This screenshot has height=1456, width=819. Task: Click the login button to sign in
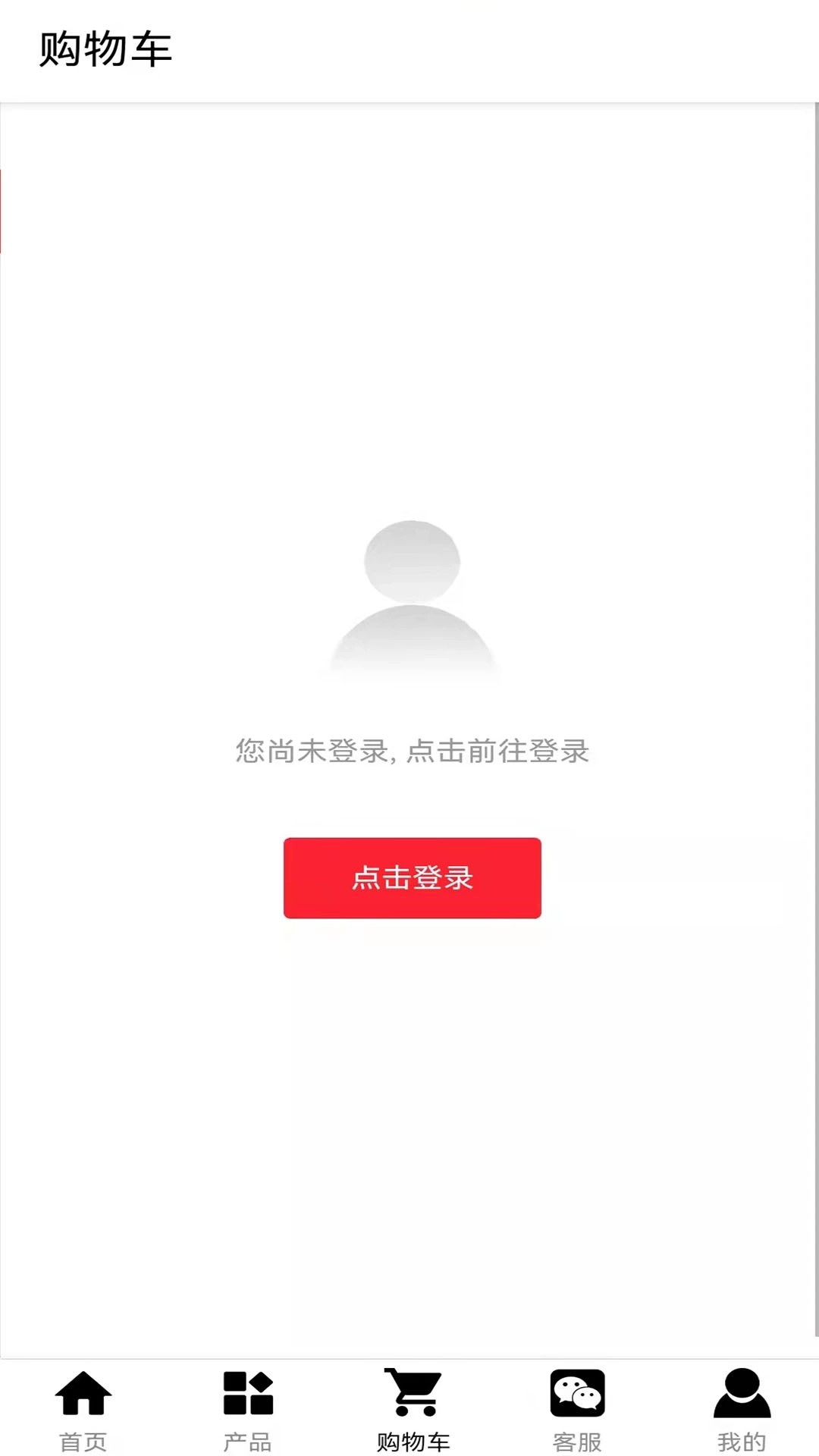tap(413, 878)
